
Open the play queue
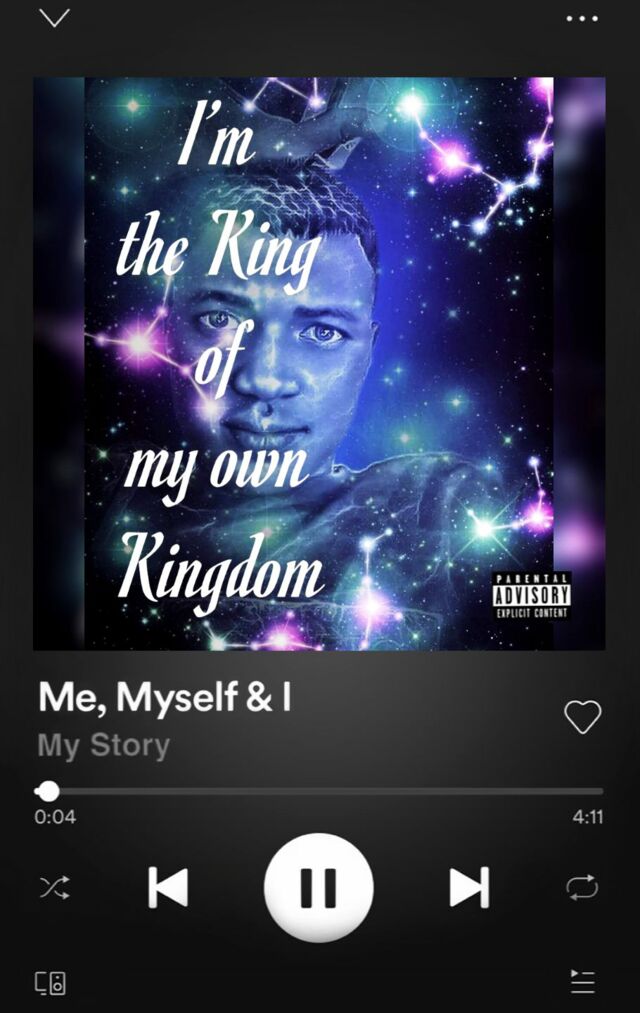583,981
